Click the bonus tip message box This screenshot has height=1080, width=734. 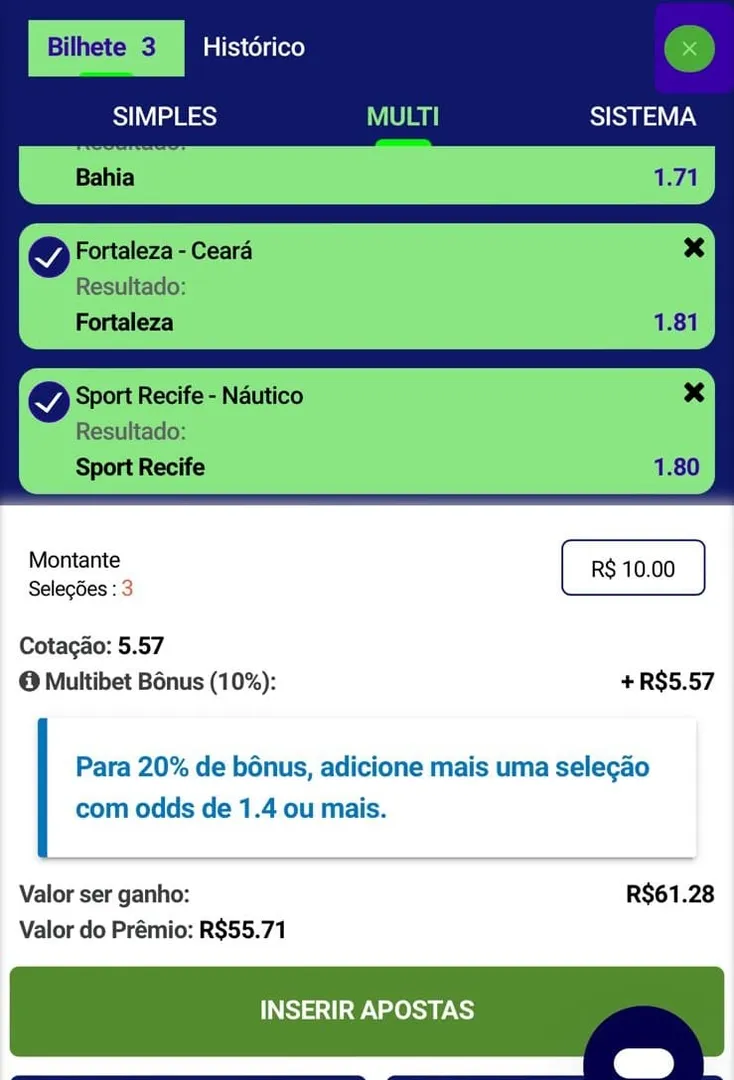pyautogui.click(x=367, y=787)
